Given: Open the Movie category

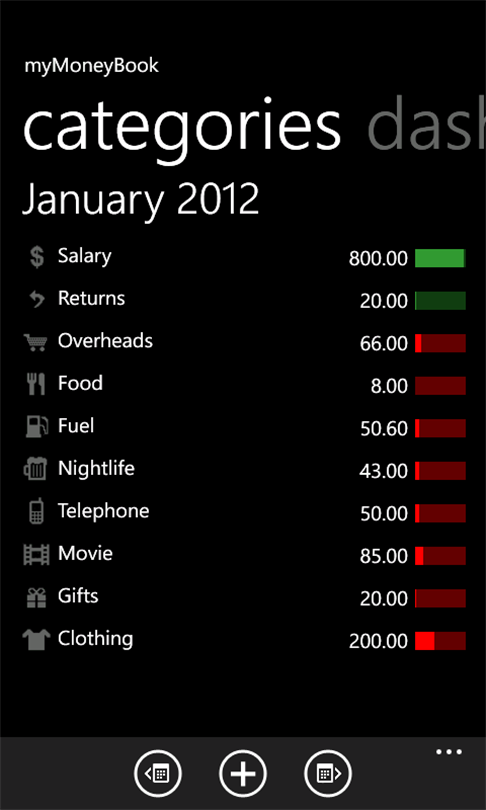Looking at the screenshot, I should point(244,555).
